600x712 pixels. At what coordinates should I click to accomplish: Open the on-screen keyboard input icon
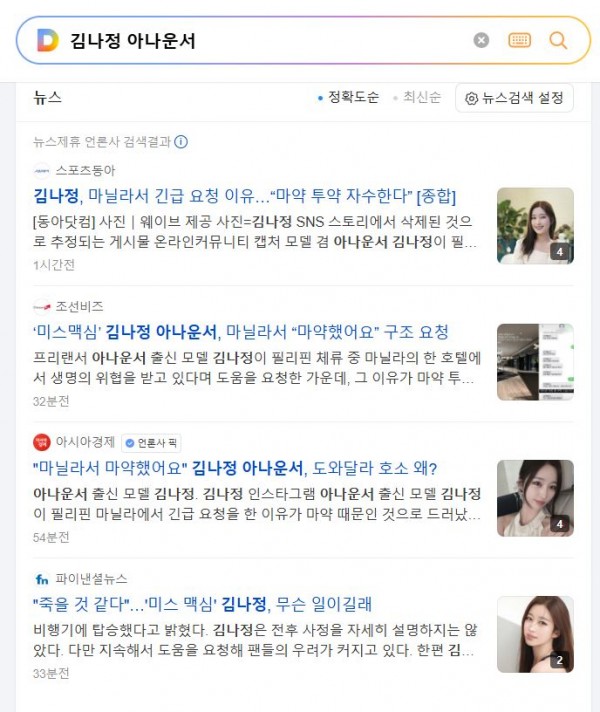tap(519, 41)
